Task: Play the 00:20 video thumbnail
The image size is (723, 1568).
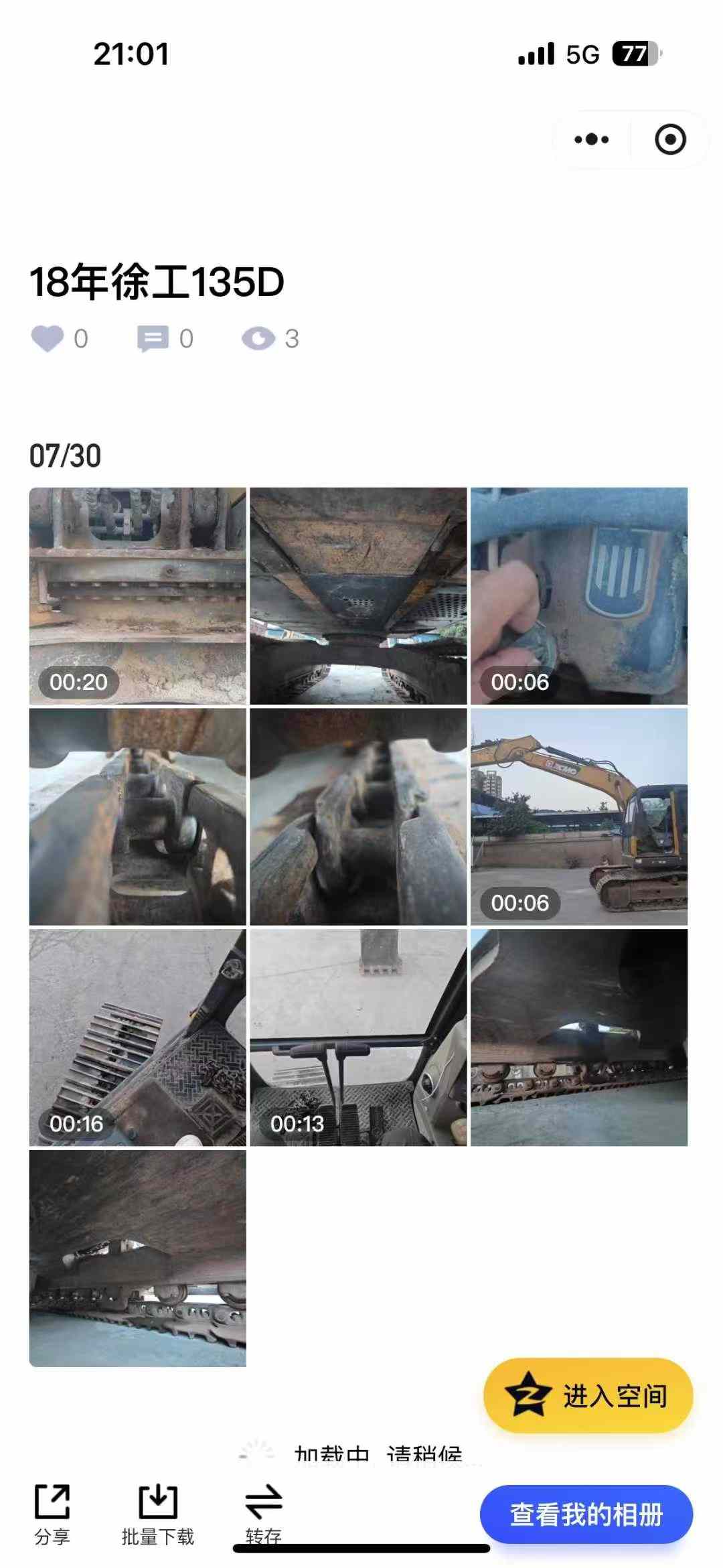Action: [x=137, y=595]
